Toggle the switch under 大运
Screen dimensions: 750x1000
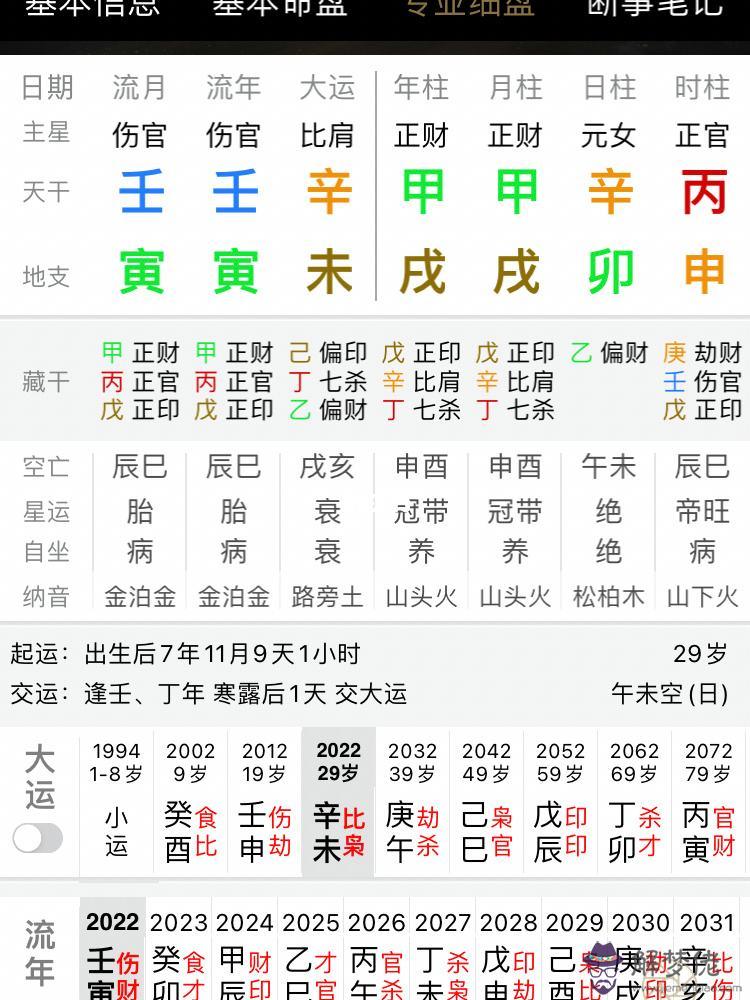tap(38, 838)
